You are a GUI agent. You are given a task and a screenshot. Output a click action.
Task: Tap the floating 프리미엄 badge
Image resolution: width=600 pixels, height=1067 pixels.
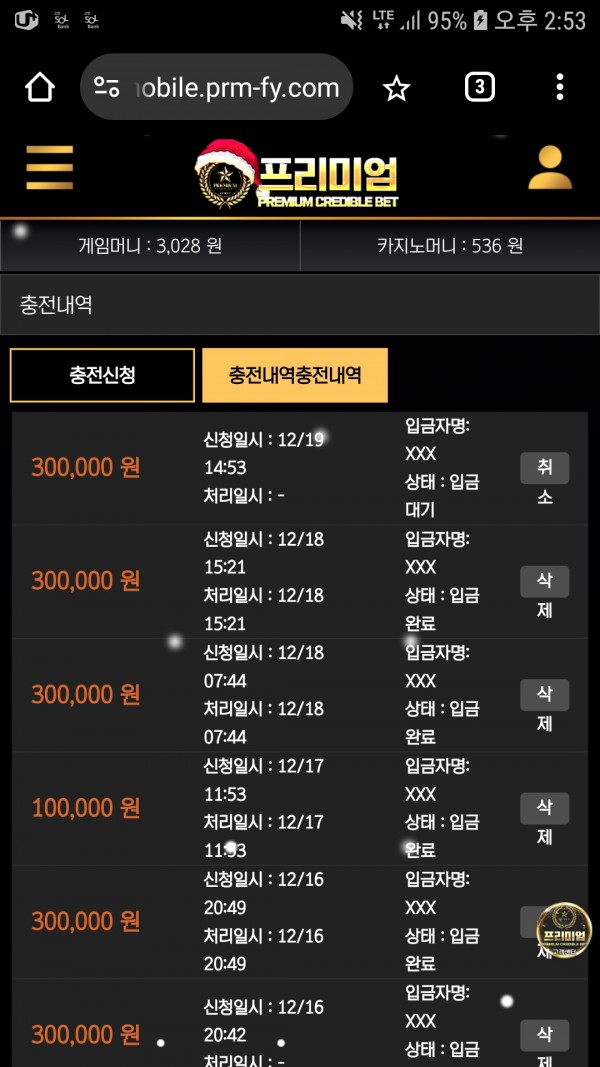[563, 931]
